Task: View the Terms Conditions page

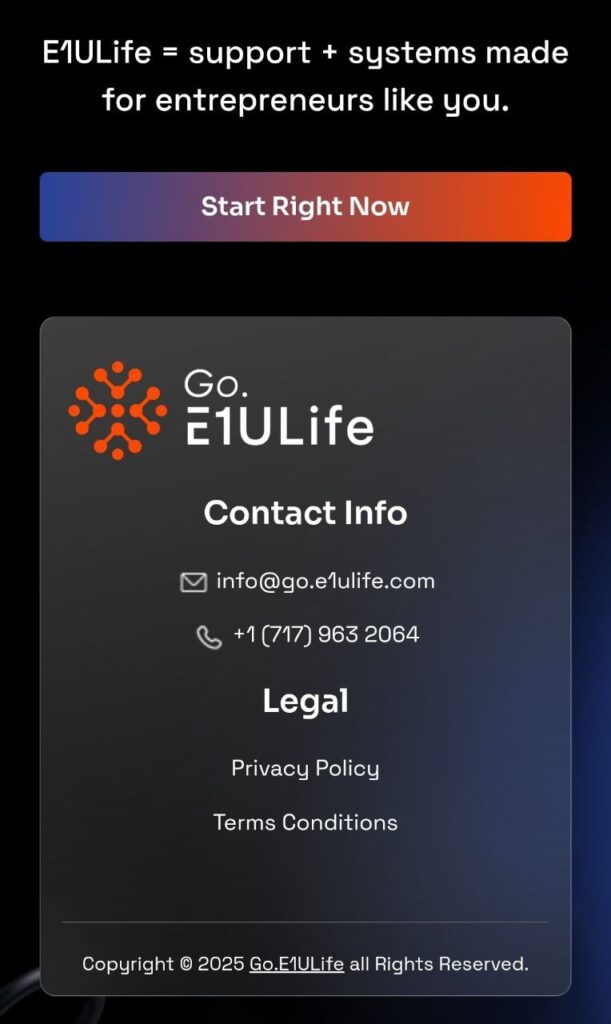Action: point(305,822)
